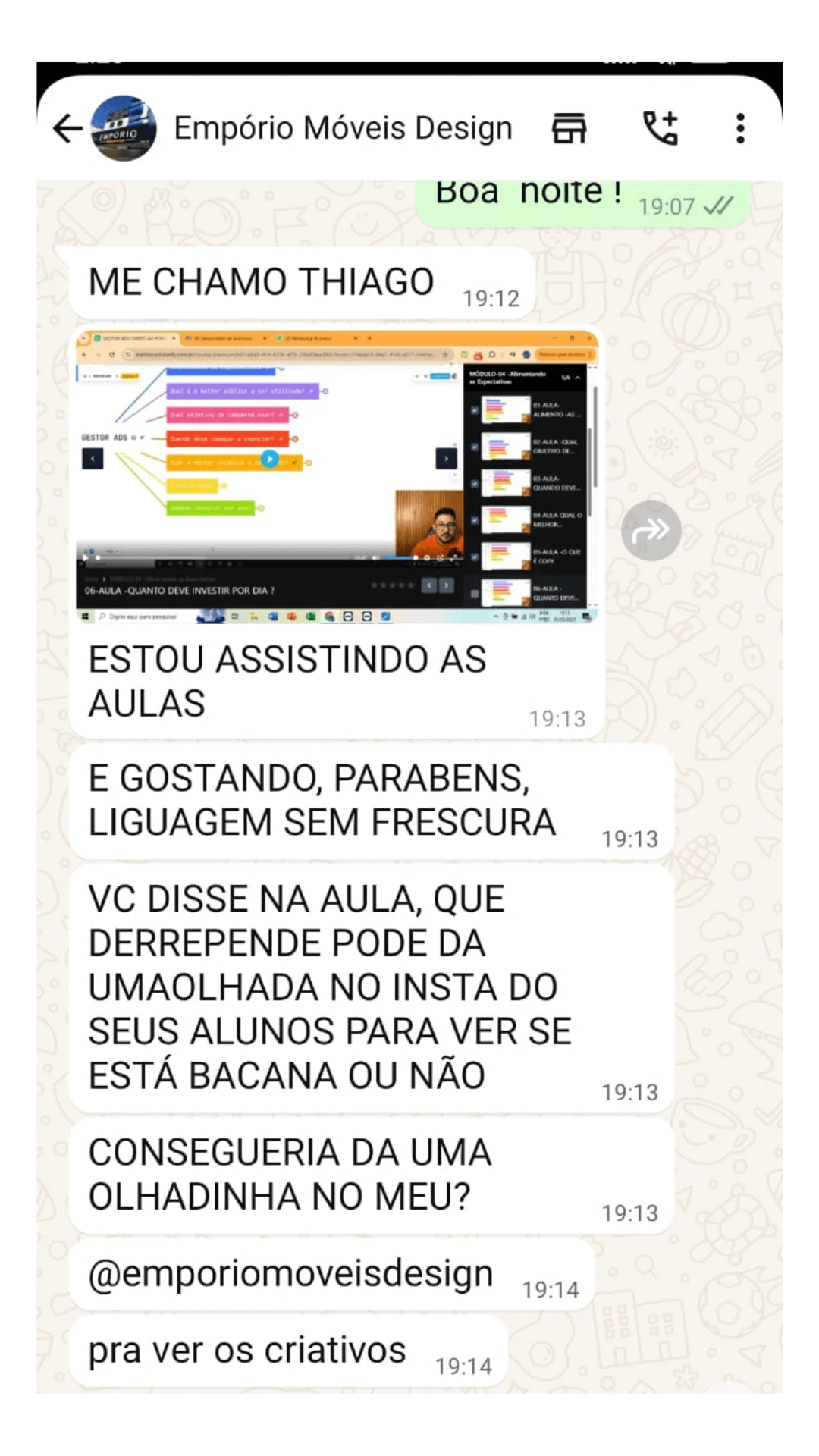Open the shared lesson screenshot image
This screenshot has width=819, height=1456.
pyautogui.click(x=337, y=478)
